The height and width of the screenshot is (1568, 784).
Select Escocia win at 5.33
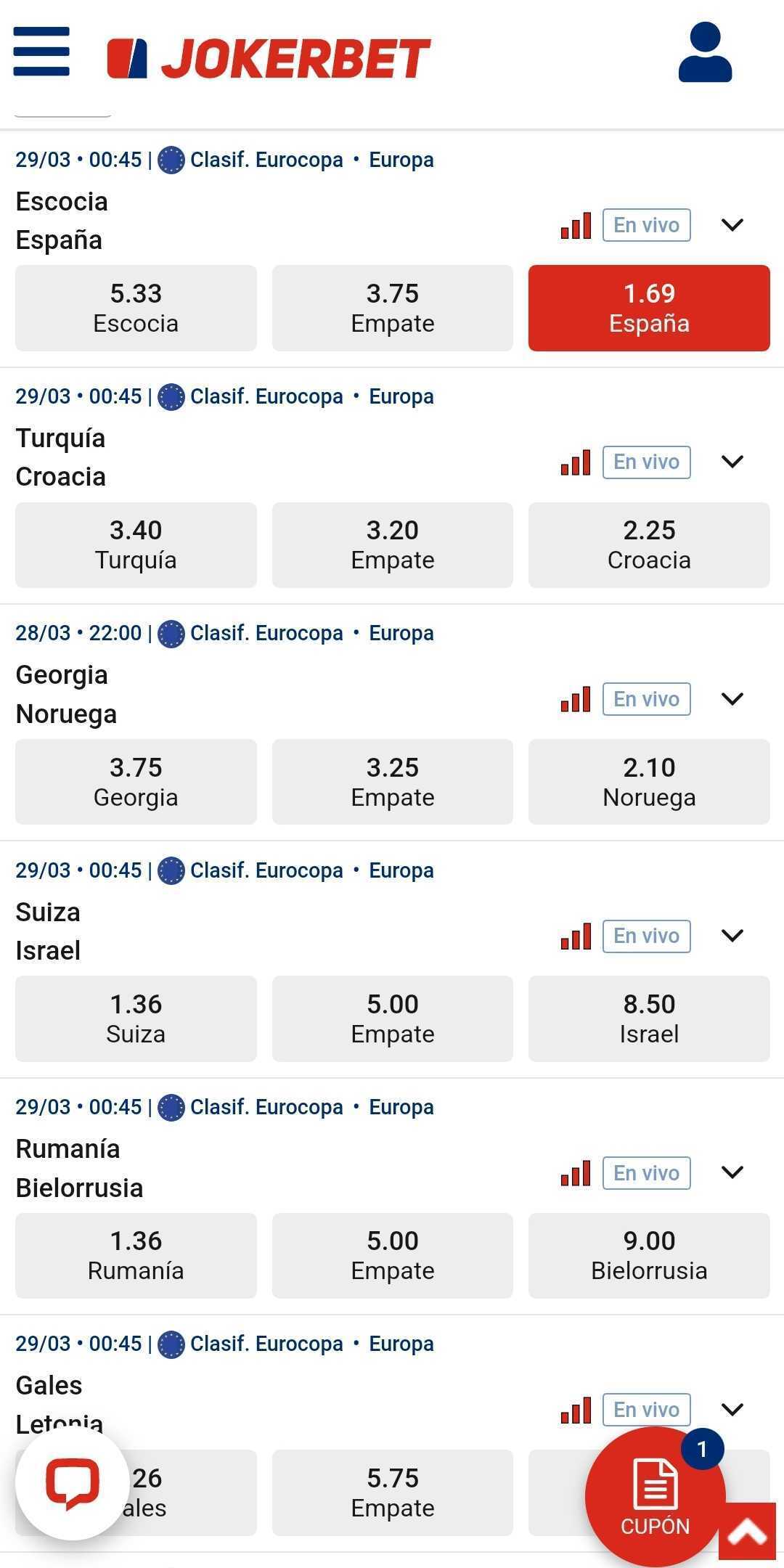point(136,308)
